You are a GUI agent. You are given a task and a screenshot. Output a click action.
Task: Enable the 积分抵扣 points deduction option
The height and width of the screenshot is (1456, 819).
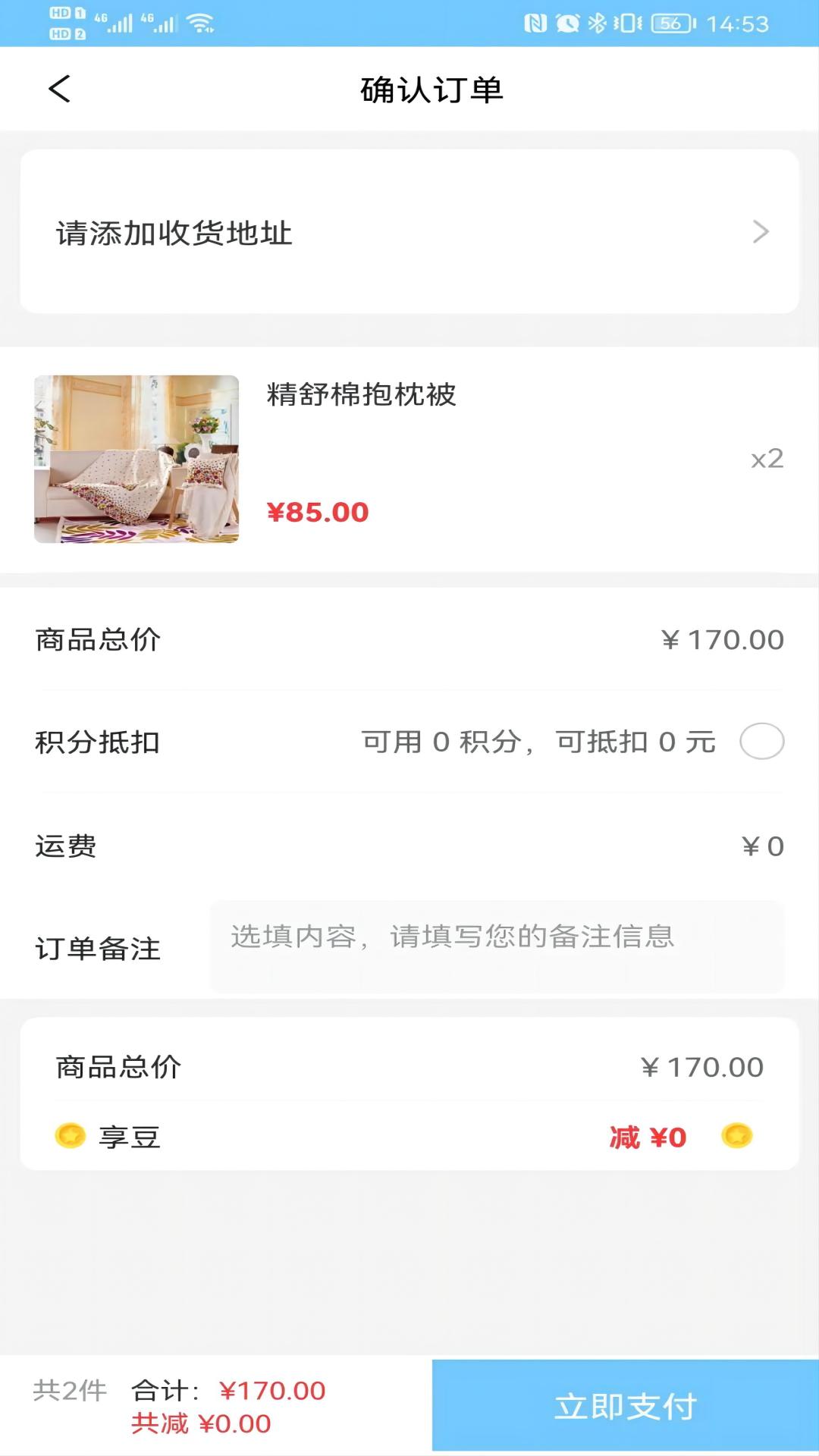pos(761,741)
